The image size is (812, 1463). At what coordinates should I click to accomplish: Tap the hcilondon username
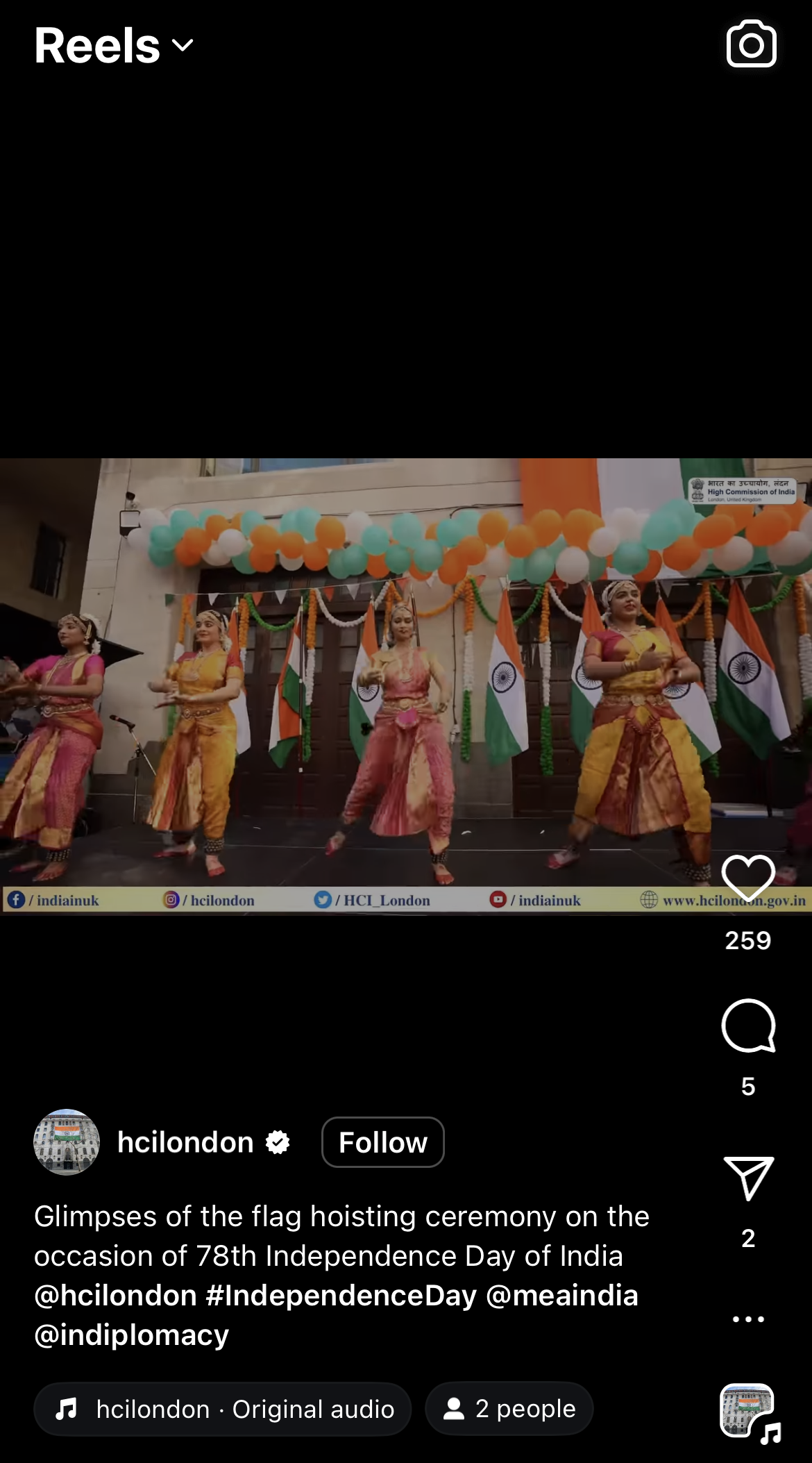[x=185, y=1142]
